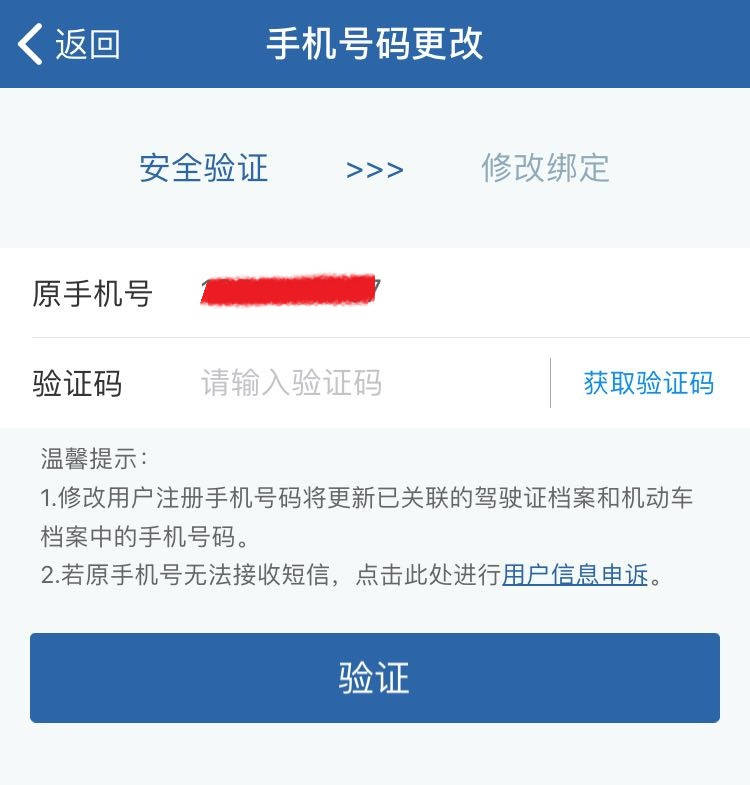Tap the blue 验证 button

374,678
